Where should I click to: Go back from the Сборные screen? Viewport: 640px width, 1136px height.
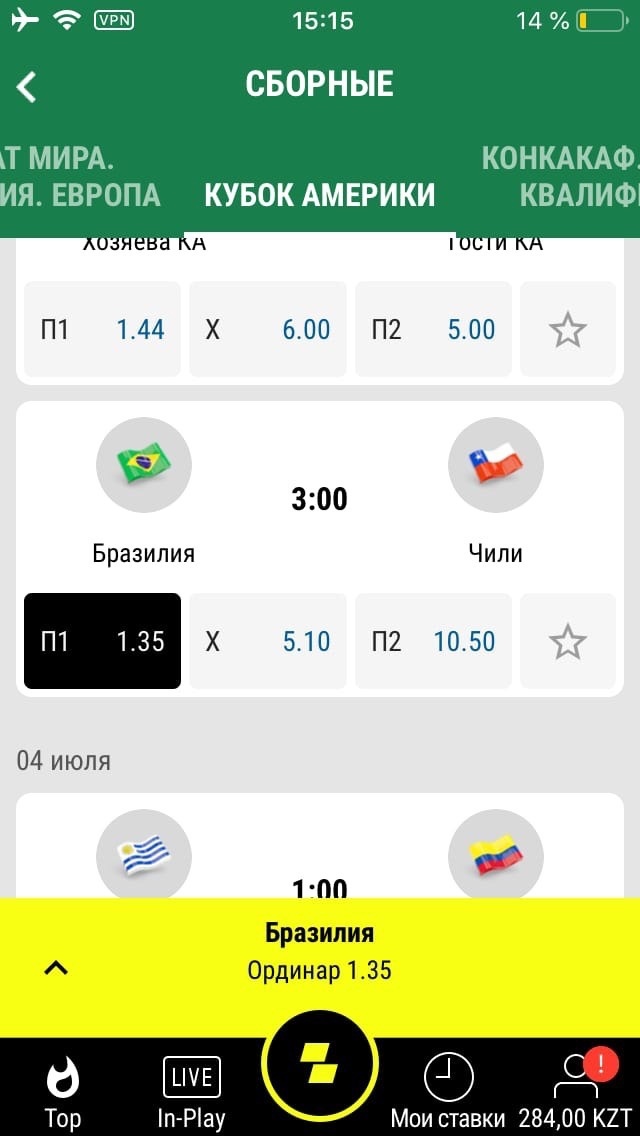(x=26, y=87)
